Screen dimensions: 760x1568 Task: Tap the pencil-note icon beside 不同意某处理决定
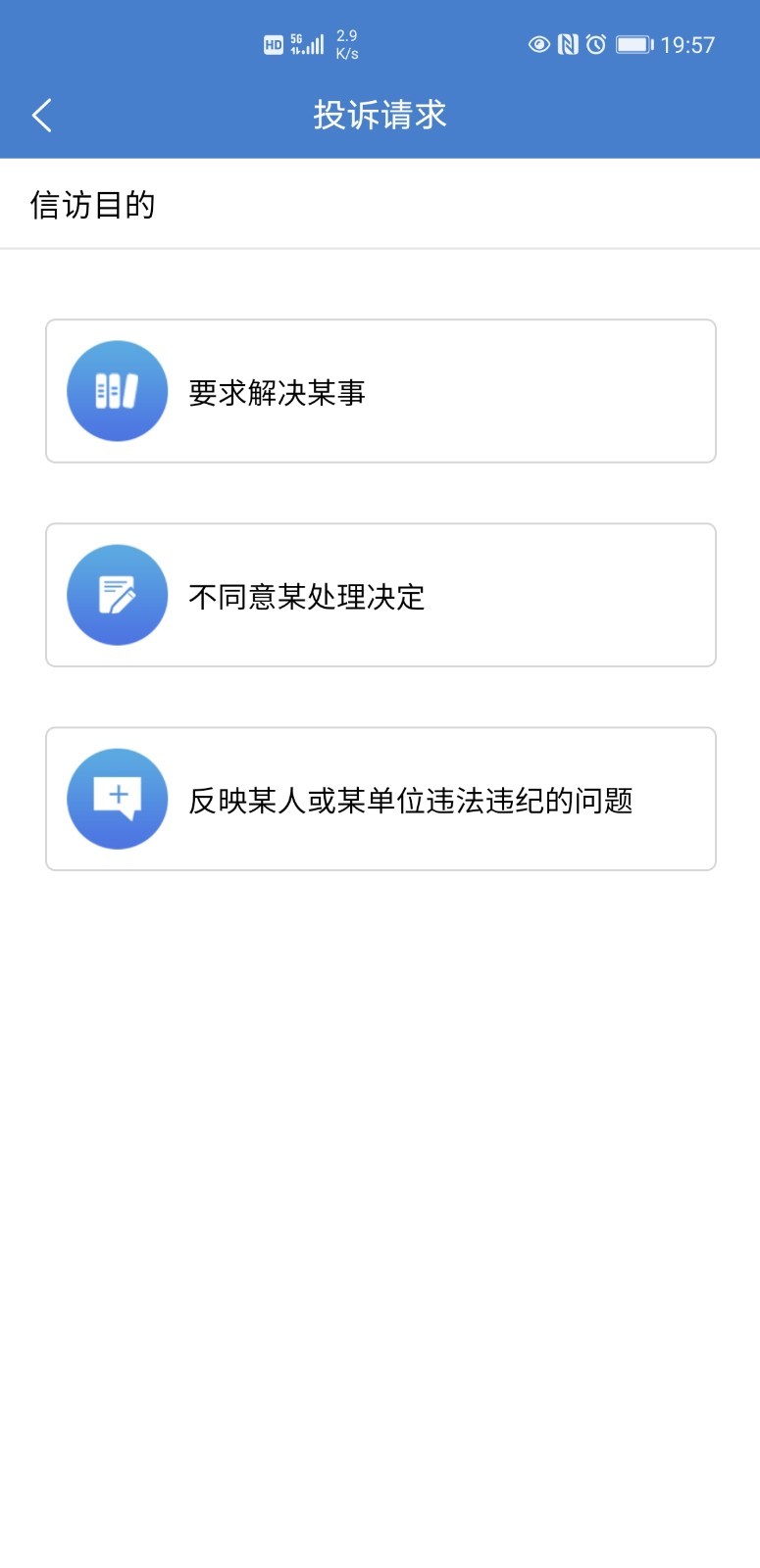117,595
